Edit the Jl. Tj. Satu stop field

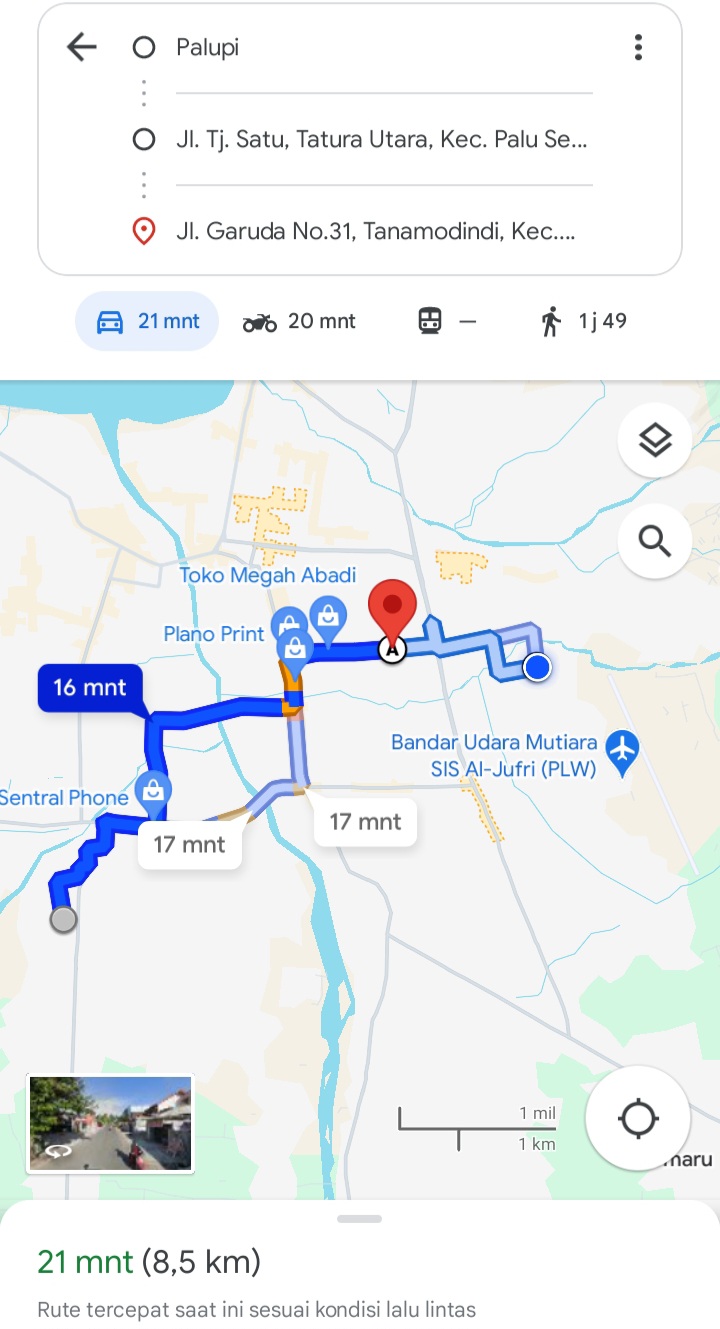click(384, 139)
